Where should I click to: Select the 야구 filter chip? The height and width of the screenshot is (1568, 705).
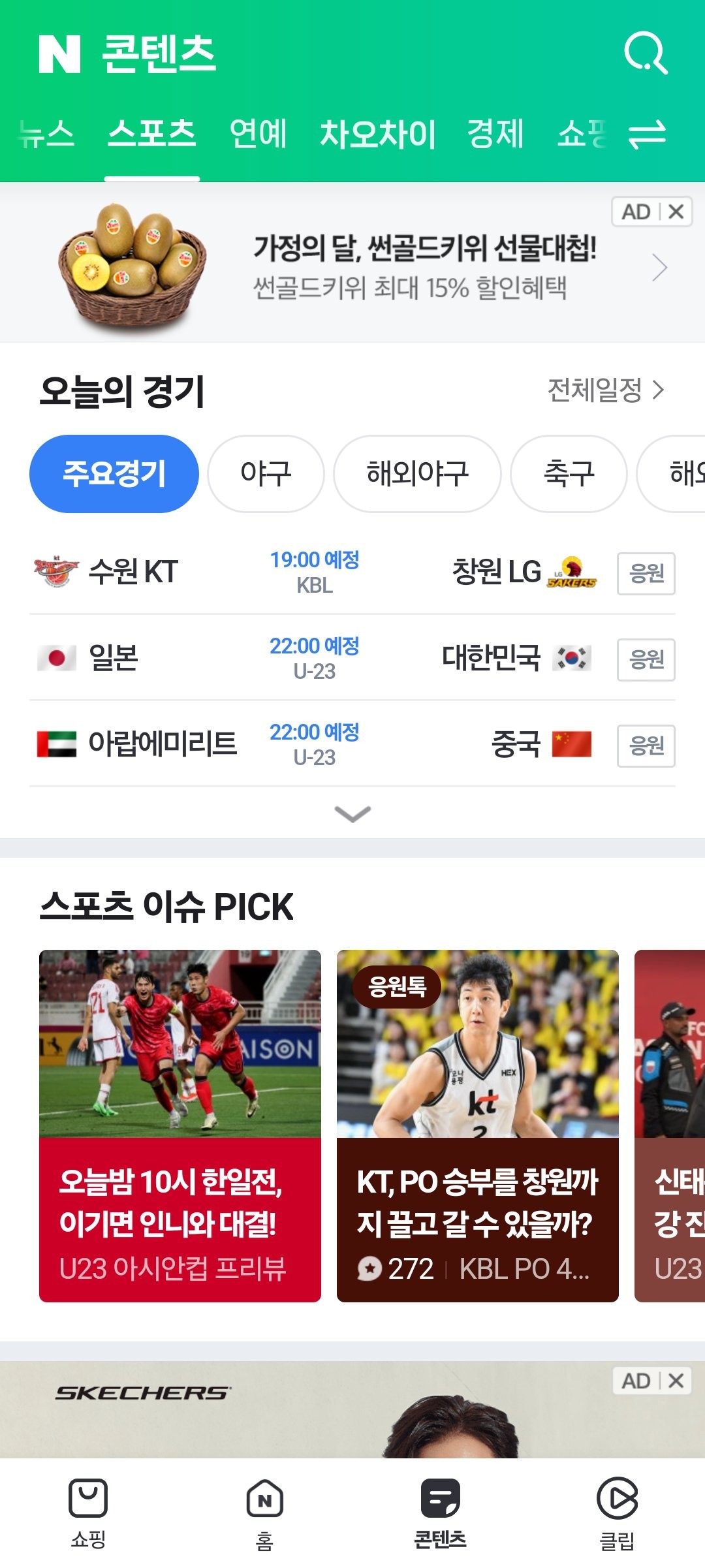click(266, 474)
